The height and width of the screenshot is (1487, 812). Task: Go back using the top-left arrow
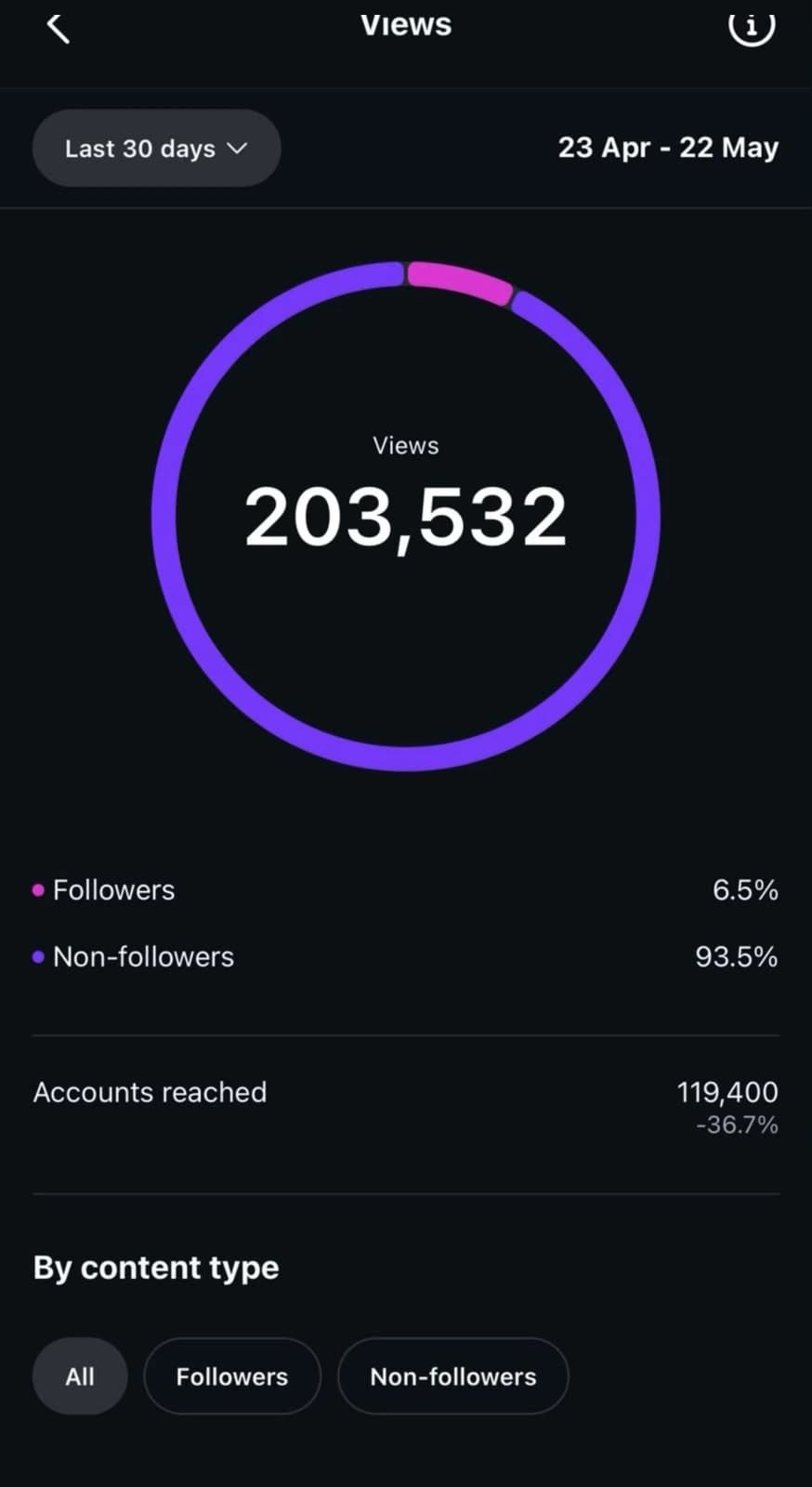pos(58,28)
